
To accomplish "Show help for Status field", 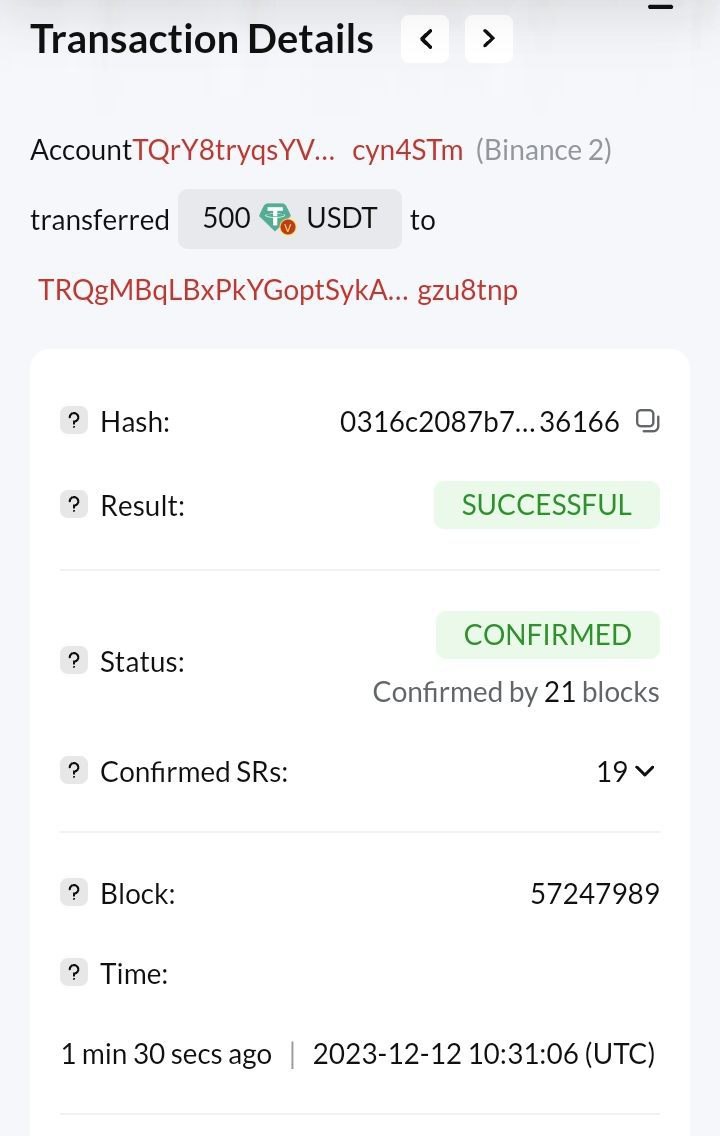I will tap(74, 660).
